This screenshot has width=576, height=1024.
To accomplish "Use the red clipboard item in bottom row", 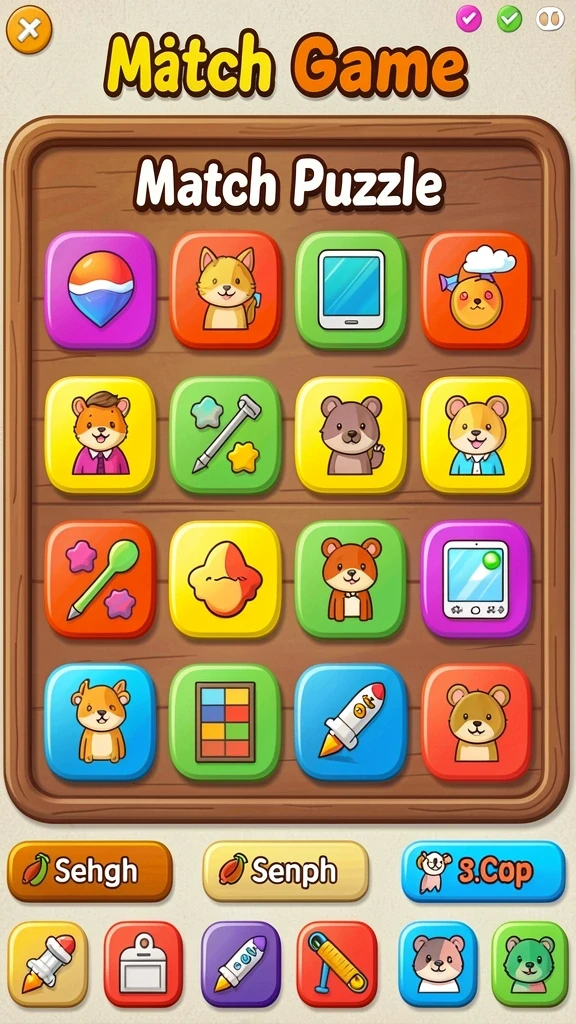I will (x=144, y=964).
